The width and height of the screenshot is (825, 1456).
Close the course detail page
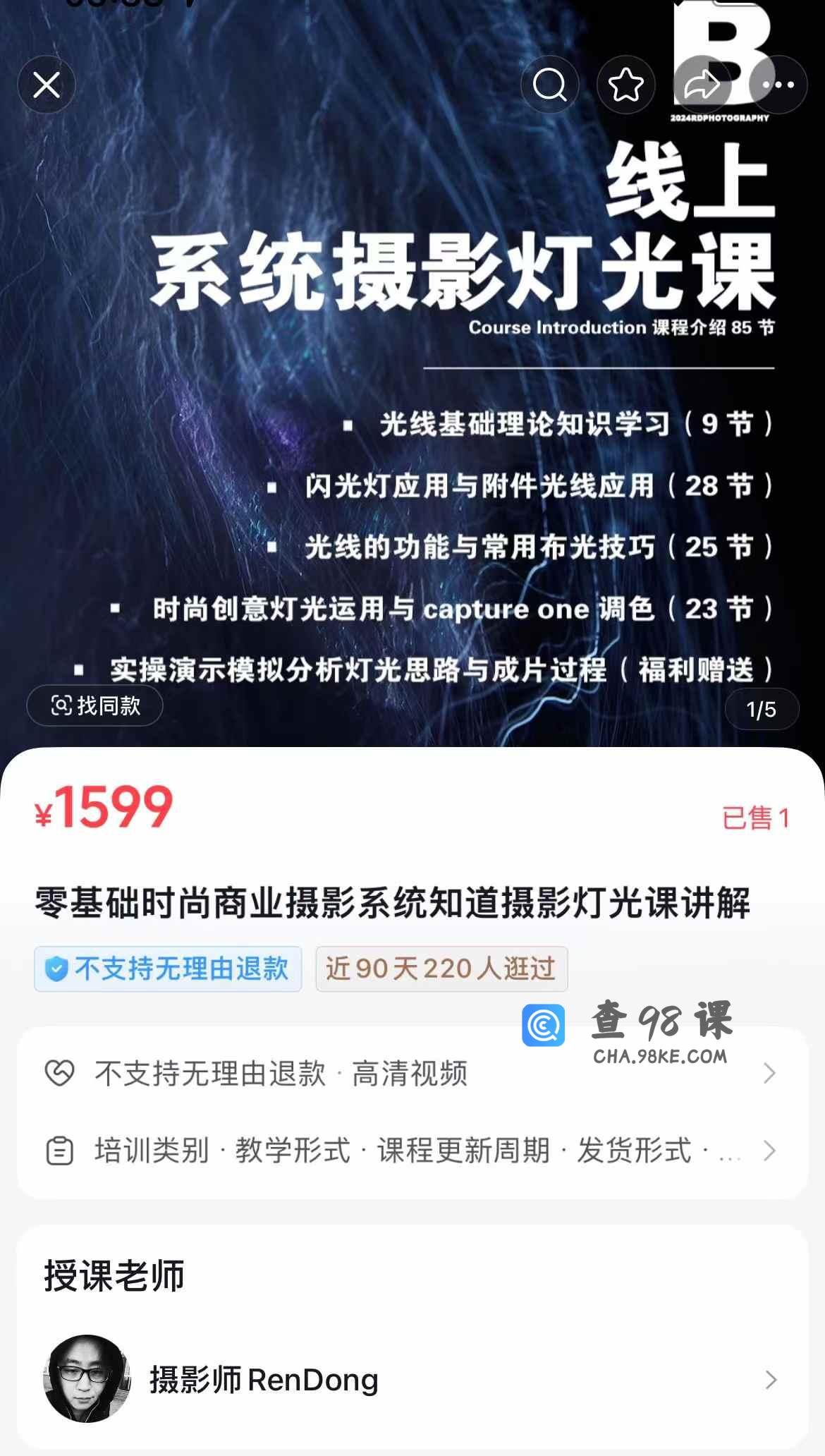click(x=47, y=85)
